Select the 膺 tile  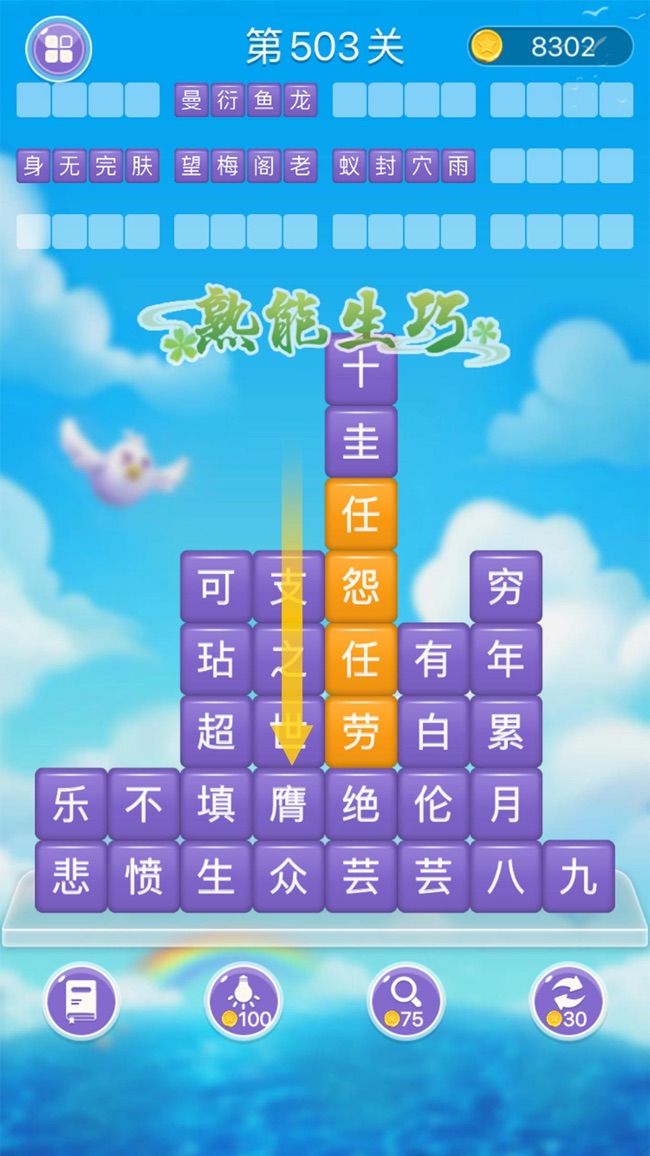pyautogui.click(x=288, y=804)
